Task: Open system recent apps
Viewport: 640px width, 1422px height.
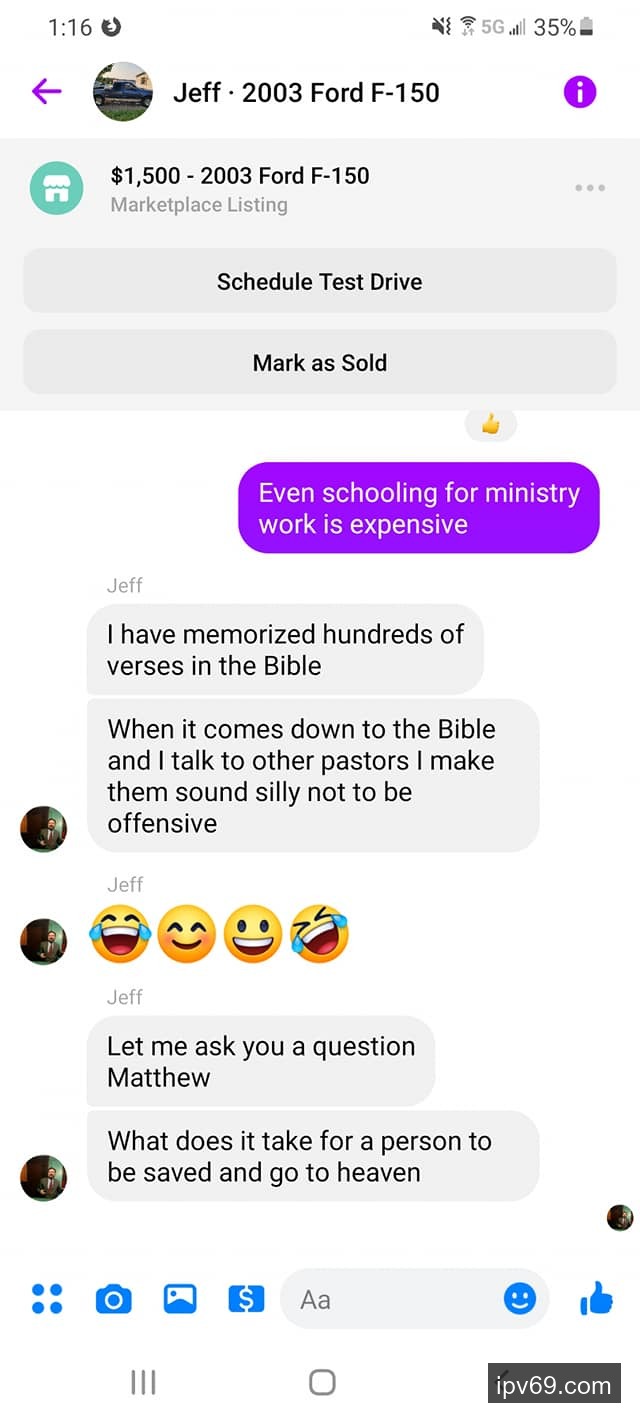Action: tap(143, 1382)
